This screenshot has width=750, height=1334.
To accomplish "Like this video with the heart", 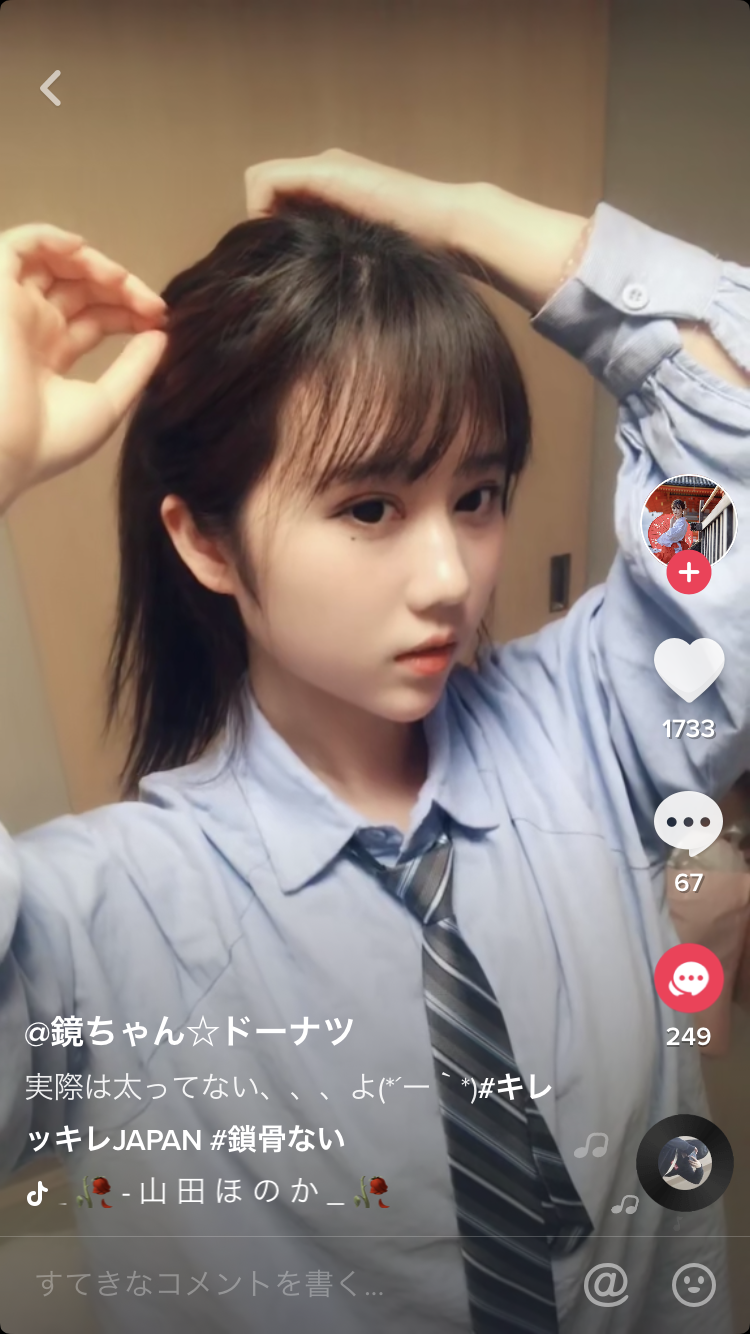I will 688,670.
